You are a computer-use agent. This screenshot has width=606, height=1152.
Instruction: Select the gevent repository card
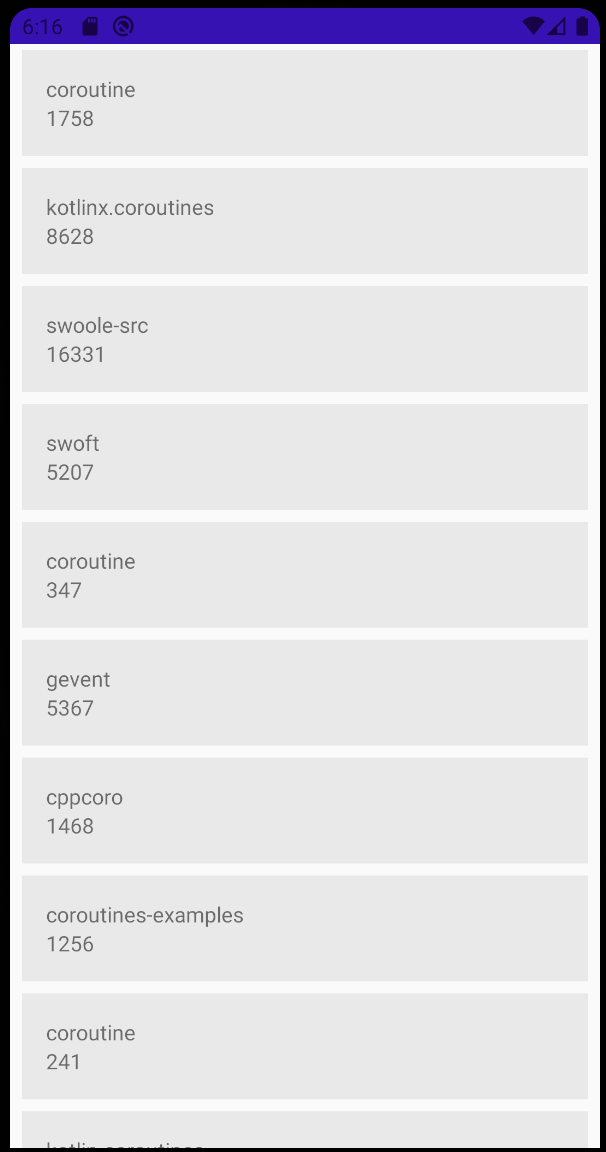305,693
